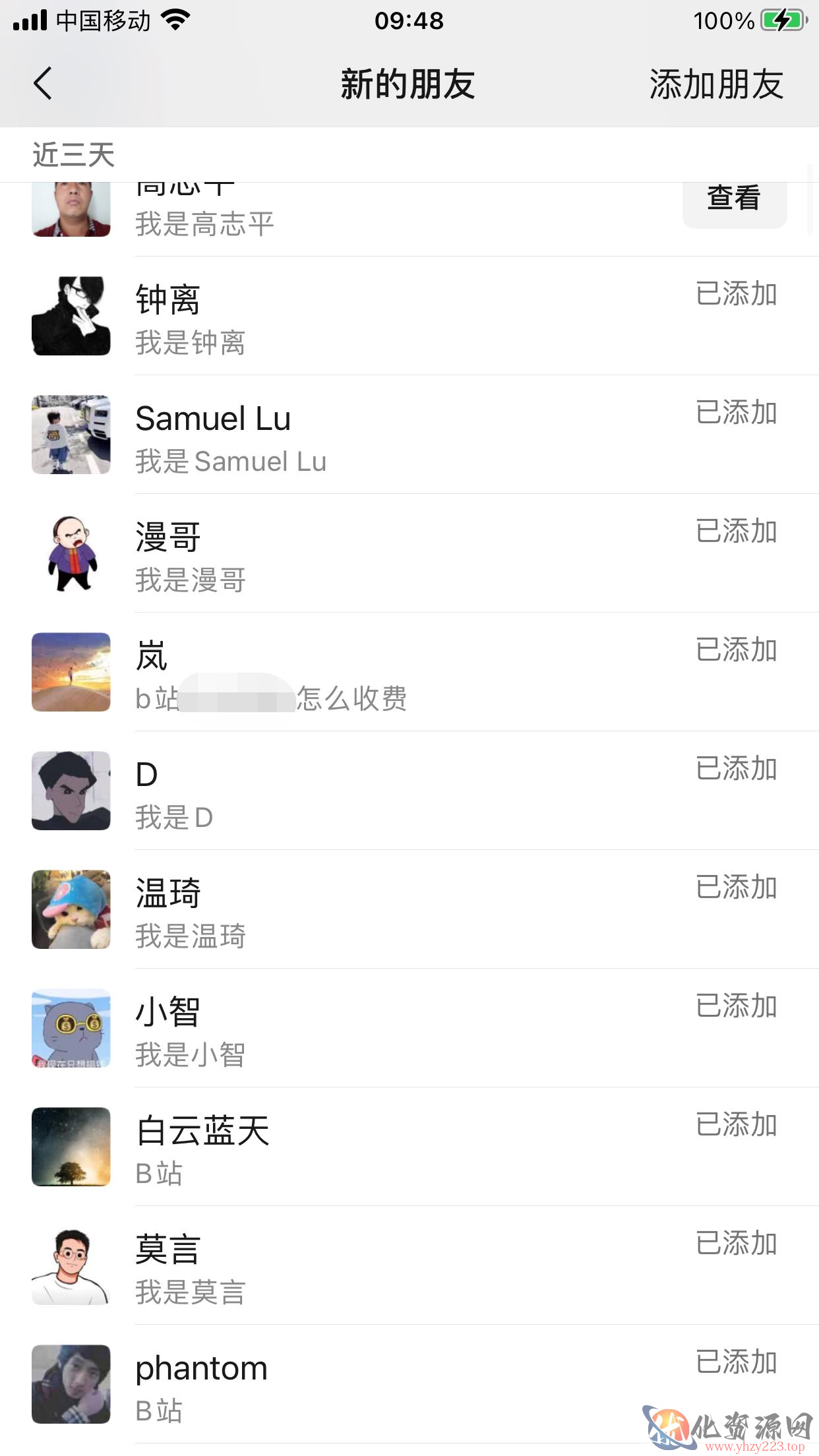Go back using the top-left arrow
The width and height of the screenshot is (819, 1456).
click(x=43, y=84)
